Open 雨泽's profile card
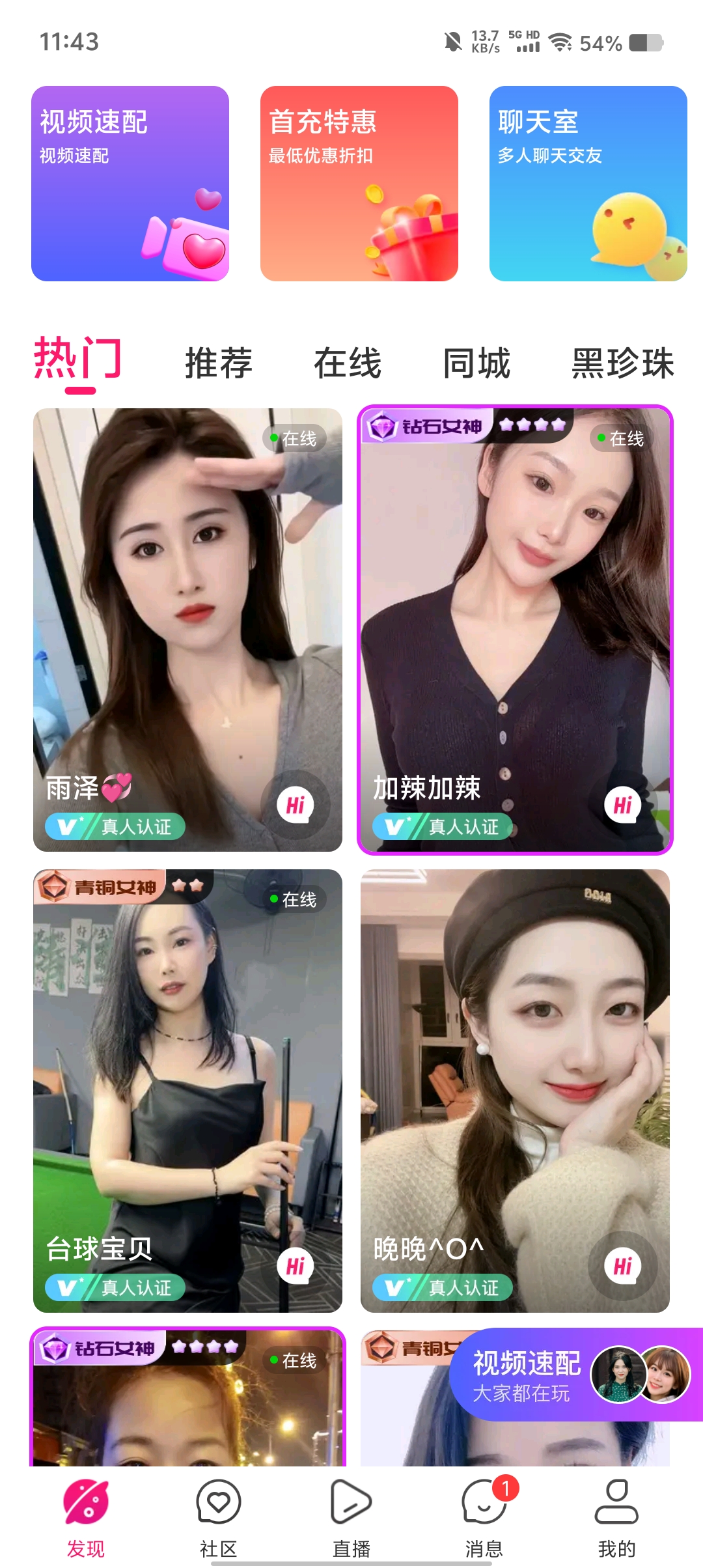The height and width of the screenshot is (1568, 703). click(187, 630)
